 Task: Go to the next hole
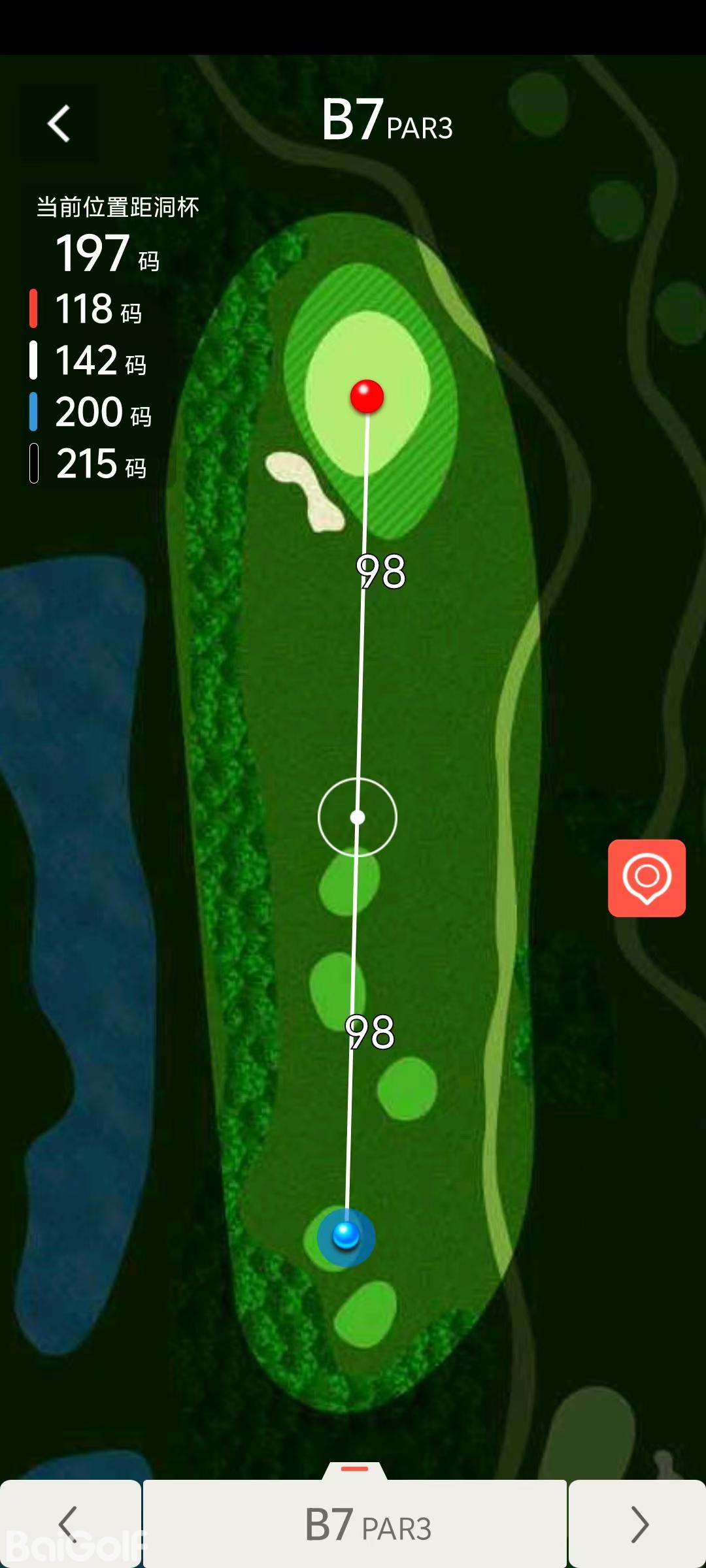tap(637, 1524)
